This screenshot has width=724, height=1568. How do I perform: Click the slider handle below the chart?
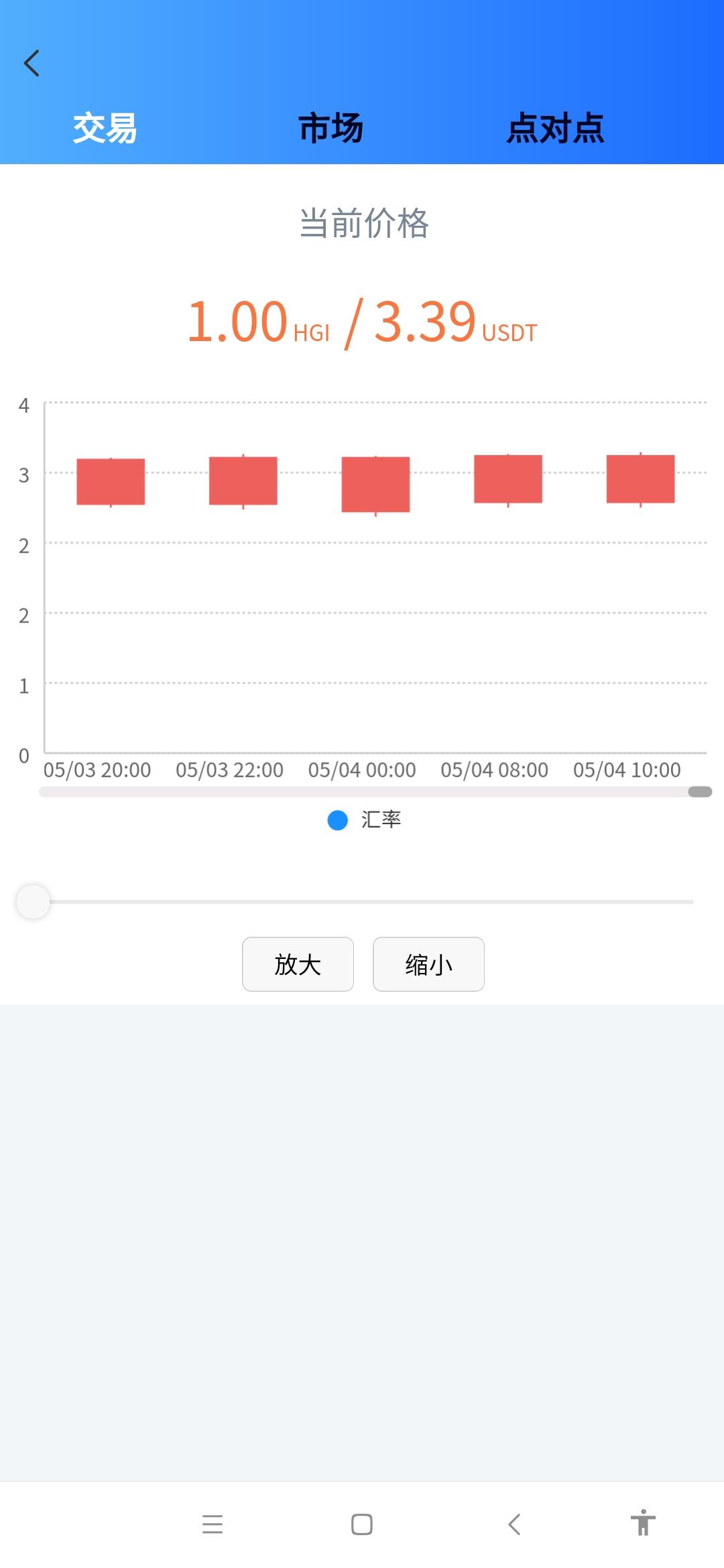click(x=33, y=901)
